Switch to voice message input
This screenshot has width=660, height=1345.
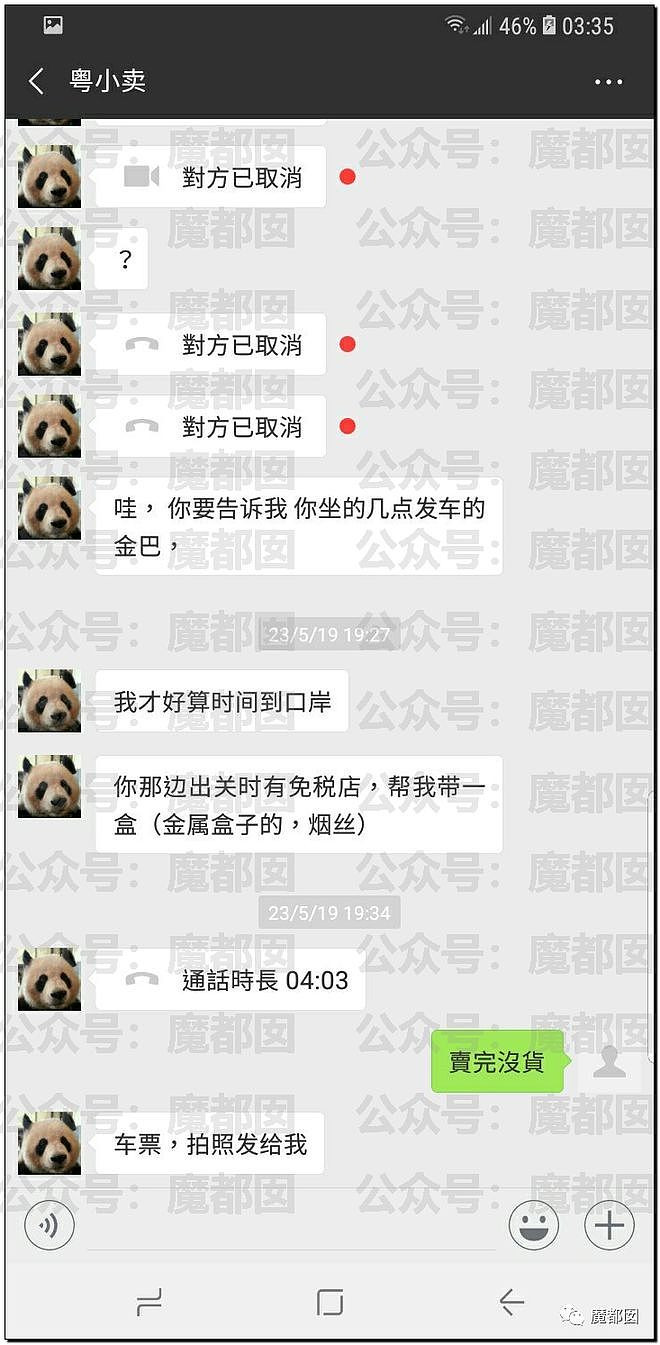pyautogui.click(x=49, y=1226)
